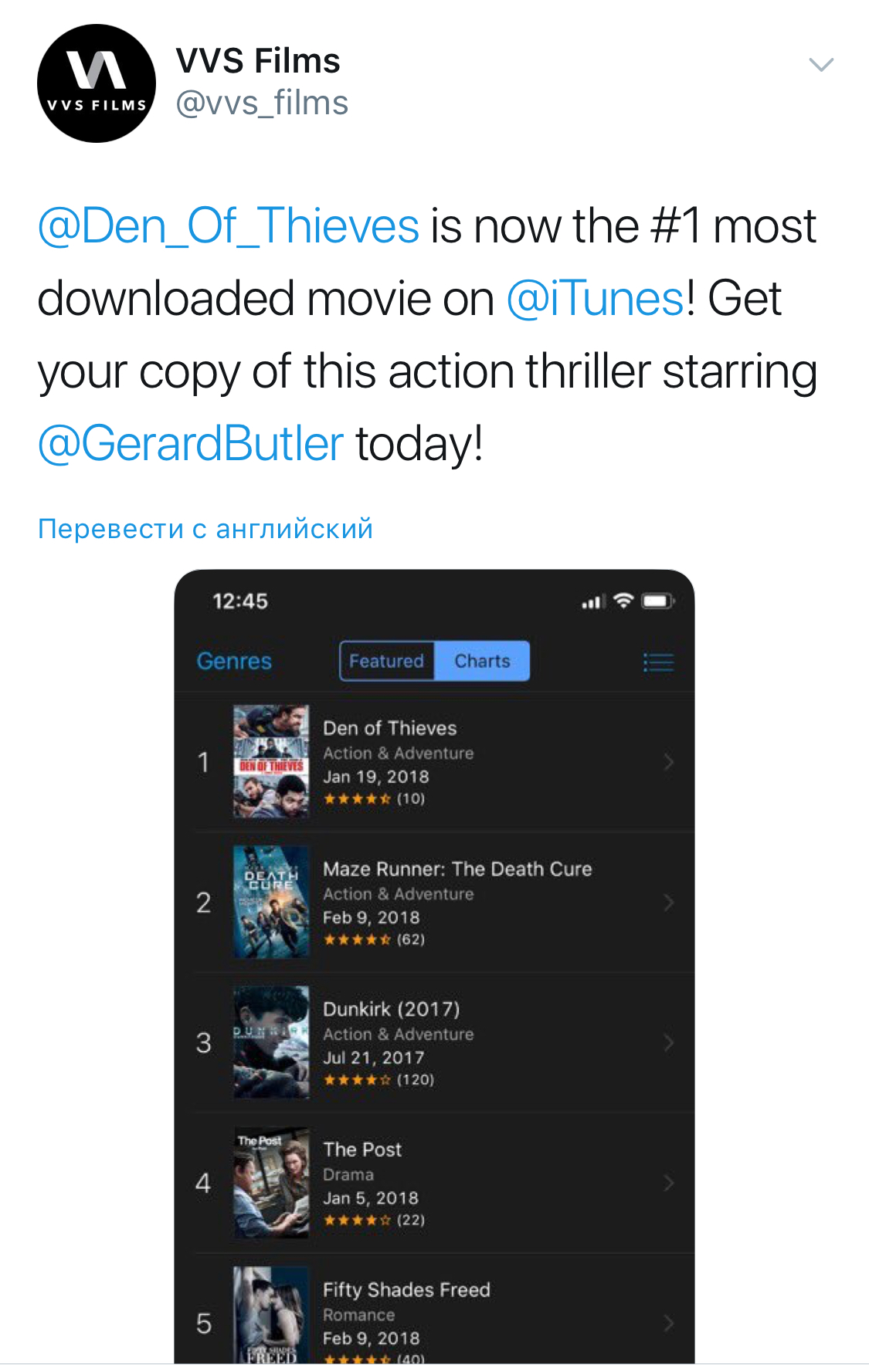869x1372 pixels.
Task: Translate the tweet from English
Action: (205, 529)
